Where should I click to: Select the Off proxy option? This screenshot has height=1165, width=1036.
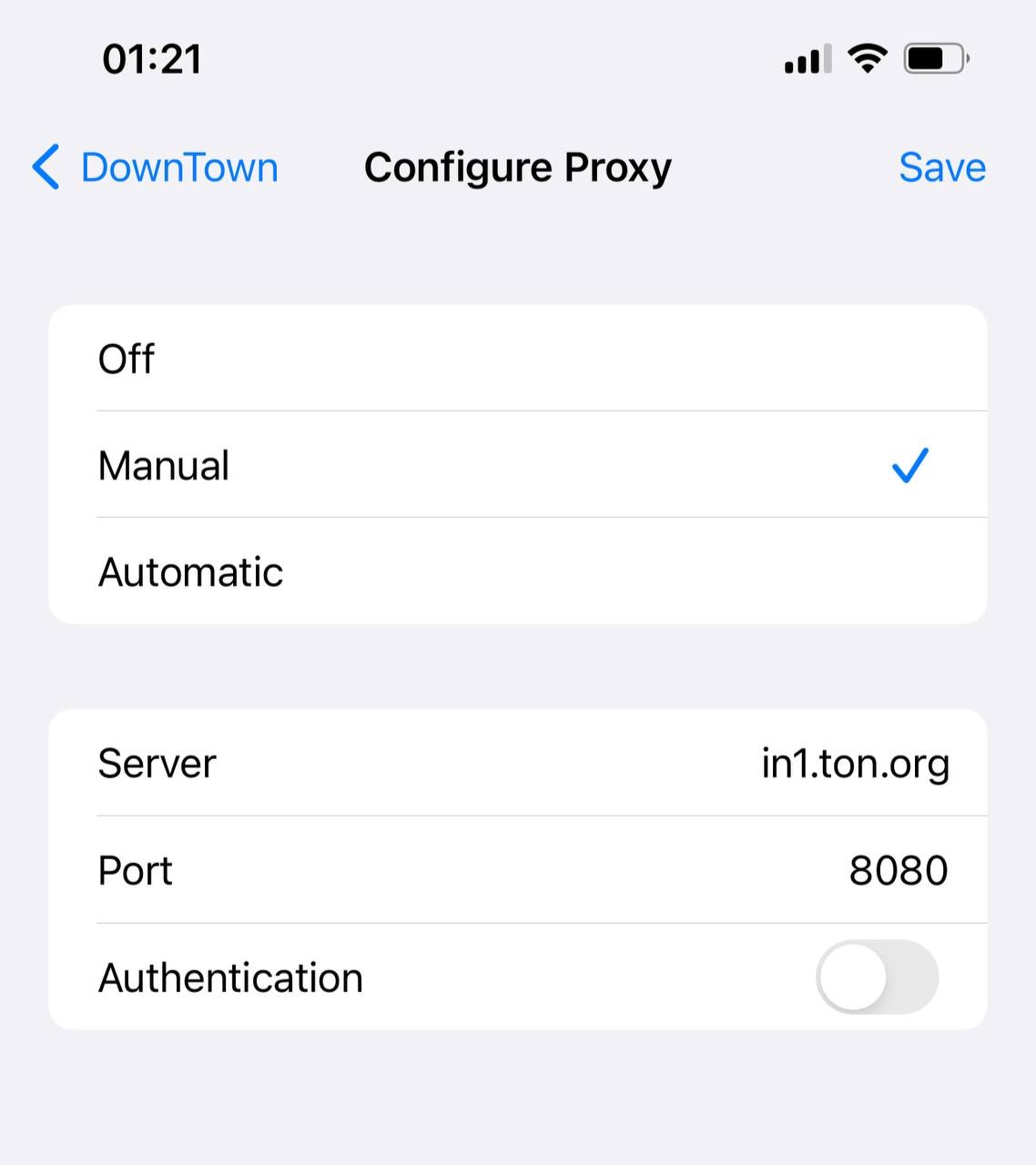pos(517,359)
